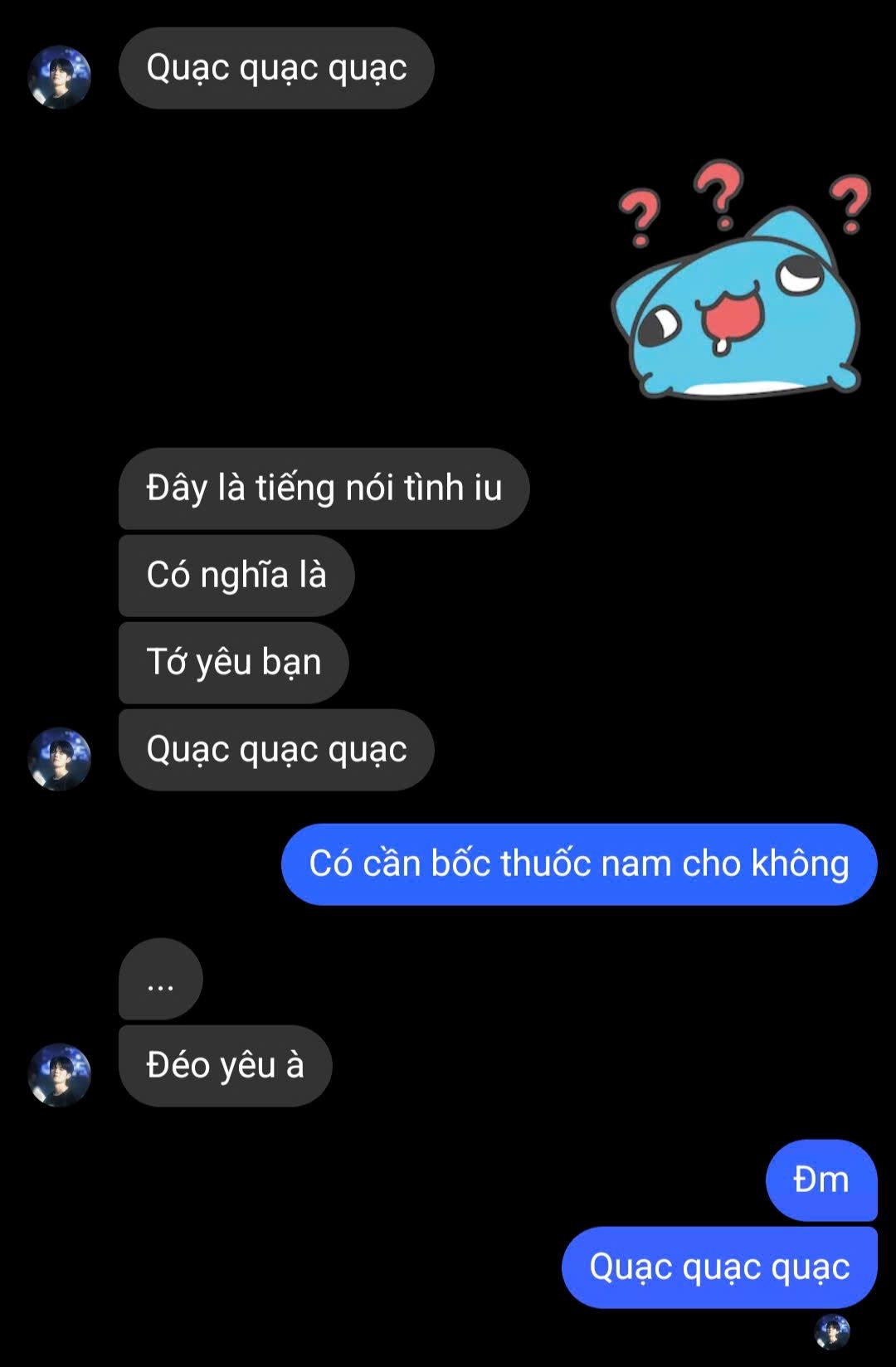Open sender's avatar beside "Đéo yêu à"
The image size is (896, 1367).
point(59,1074)
